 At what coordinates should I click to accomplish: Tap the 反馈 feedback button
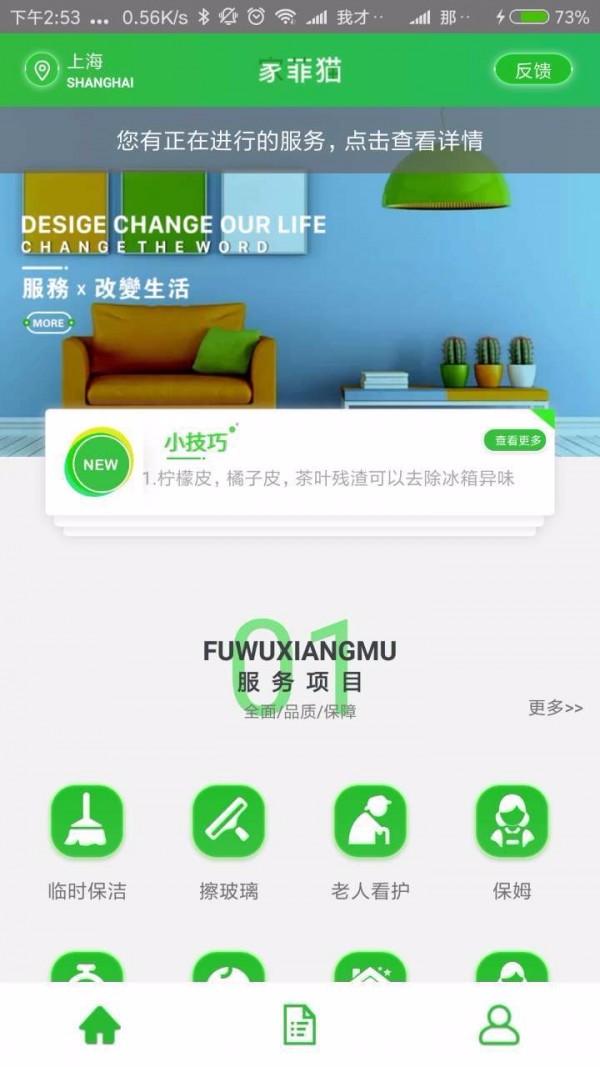[533, 70]
